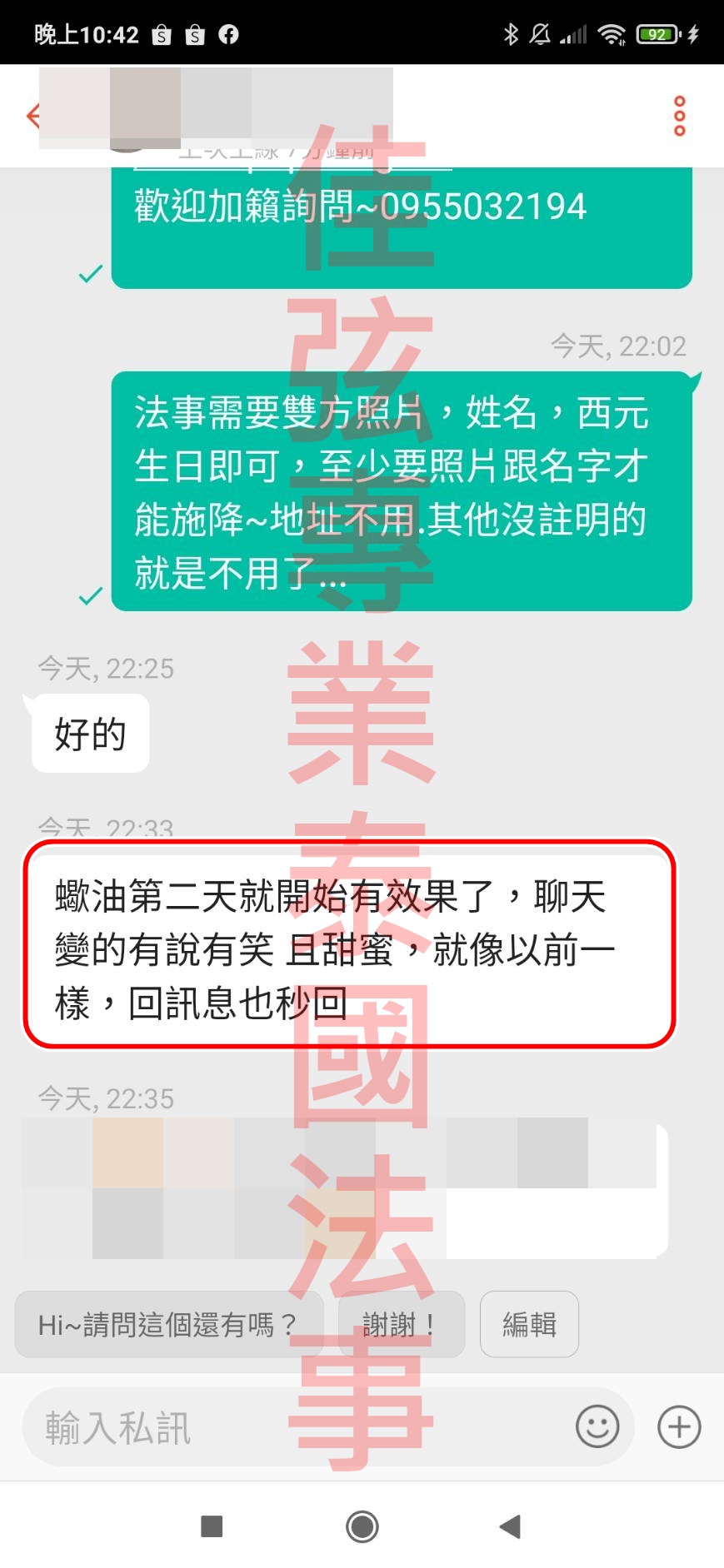Send the "謝謝！" quick reply

[400, 1324]
